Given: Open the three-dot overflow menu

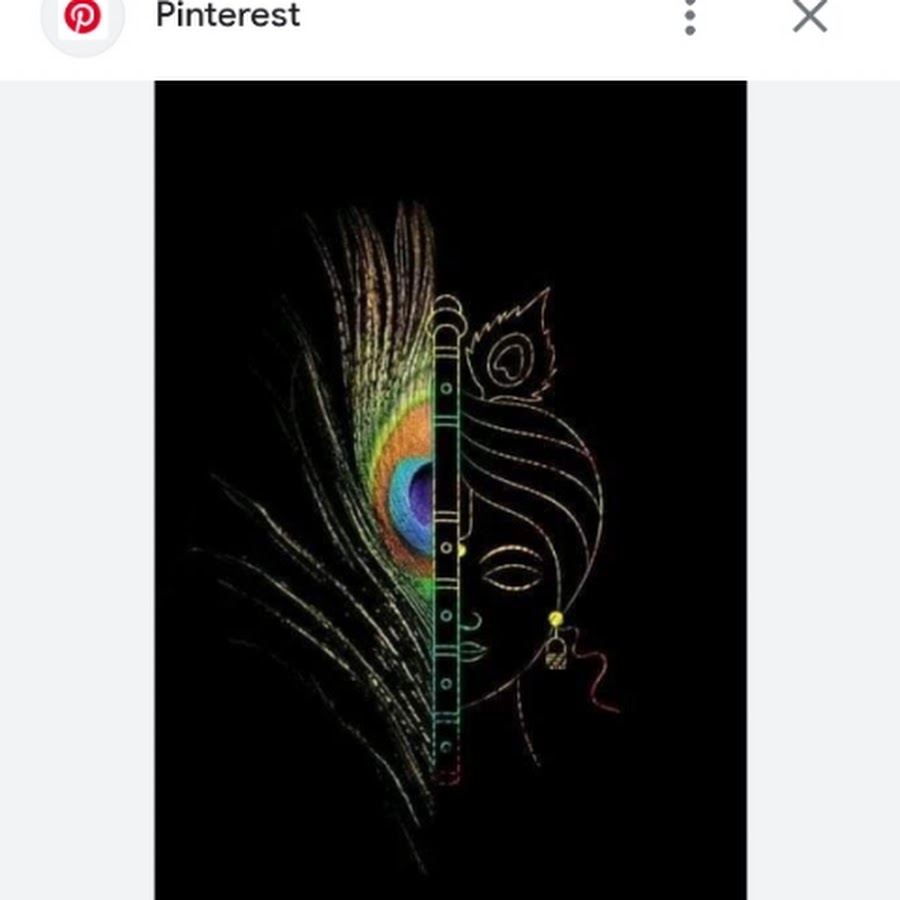Looking at the screenshot, I should click(689, 17).
